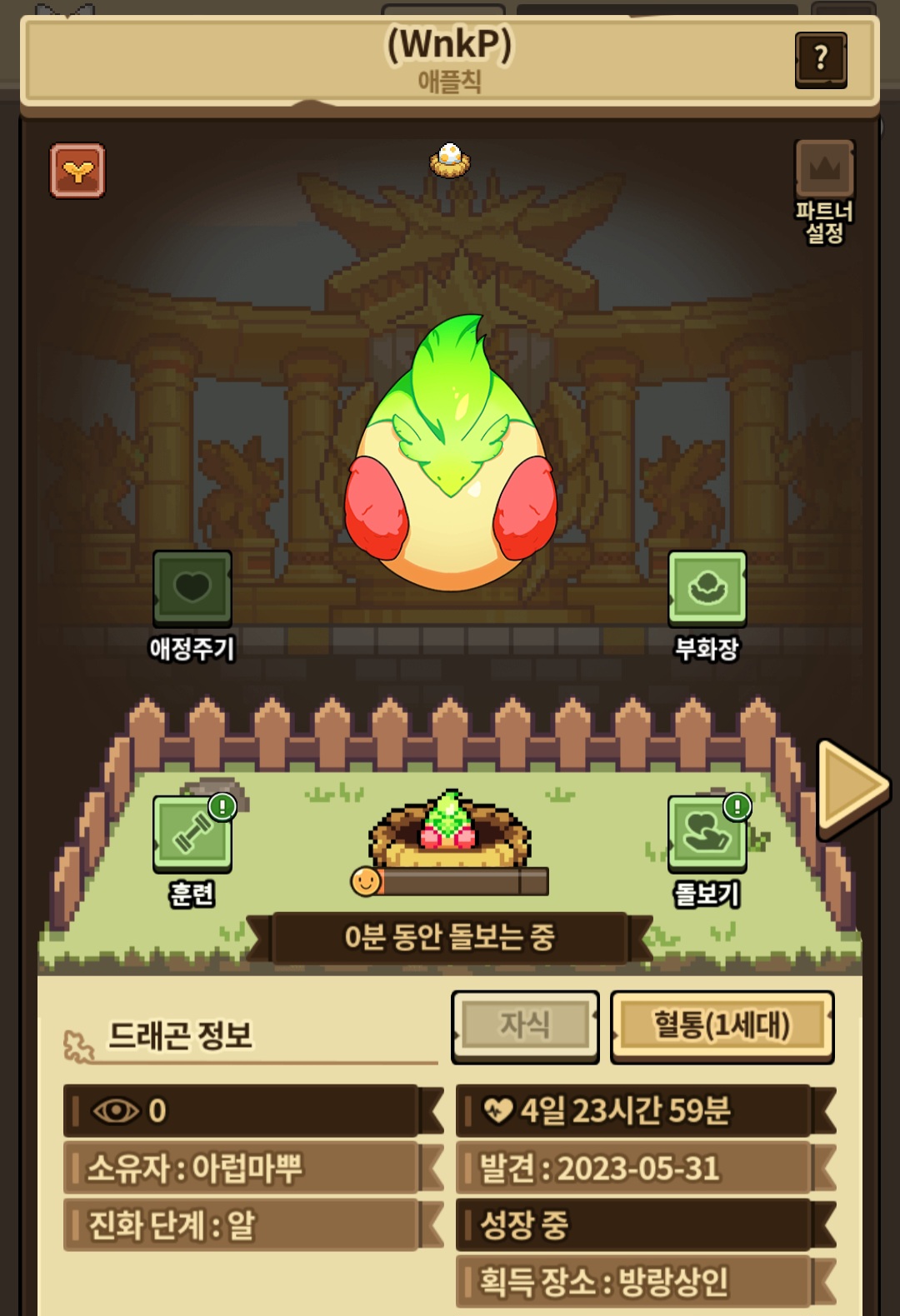
Task: Open 혈통(1세대) lineage tab
Action: pyautogui.click(x=722, y=1025)
